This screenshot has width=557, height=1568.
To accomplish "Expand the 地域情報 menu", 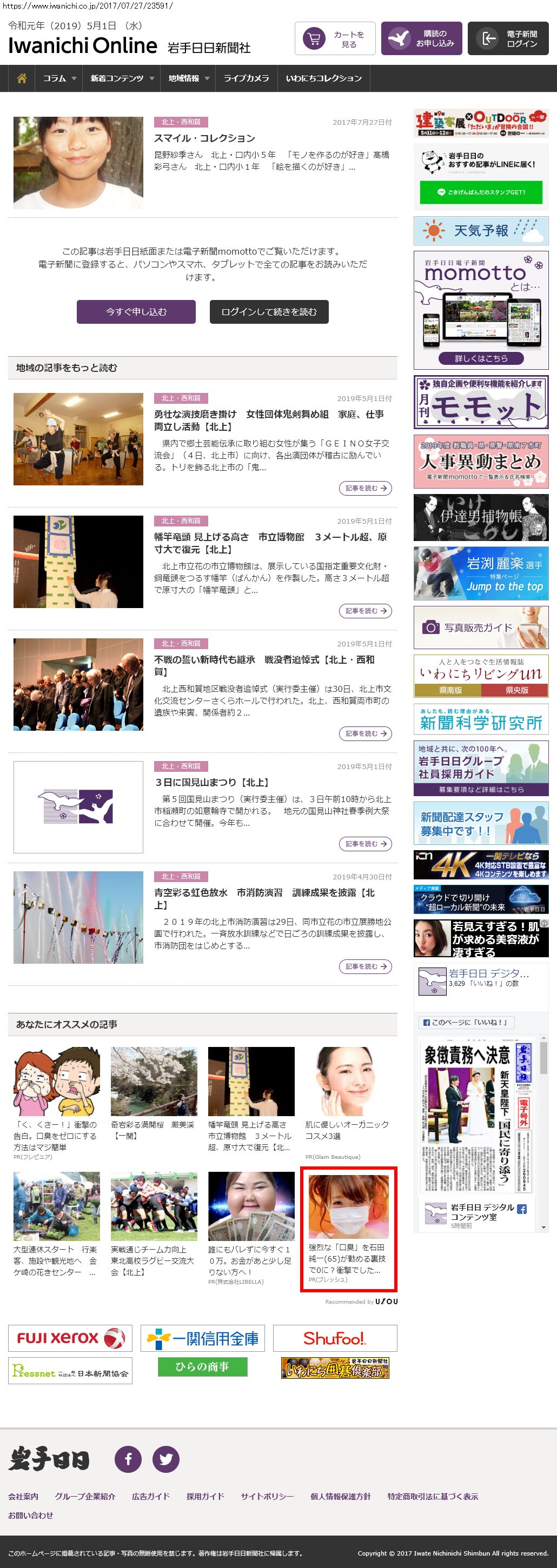I will (188, 78).
